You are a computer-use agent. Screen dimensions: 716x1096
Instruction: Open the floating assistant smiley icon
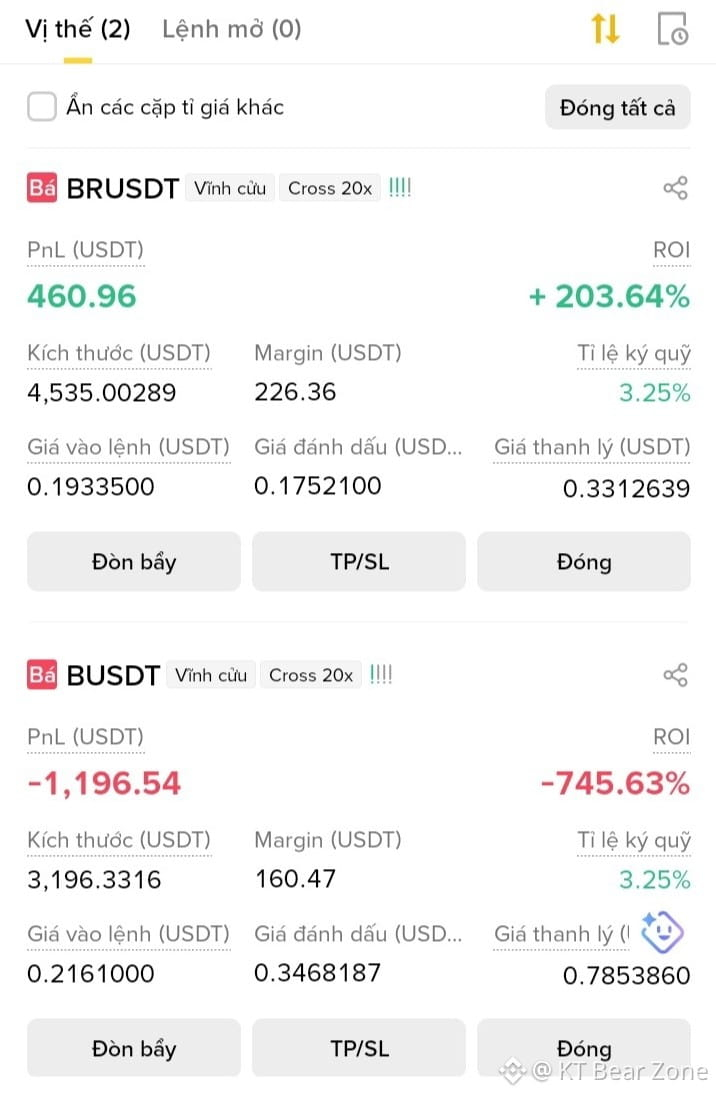click(661, 932)
